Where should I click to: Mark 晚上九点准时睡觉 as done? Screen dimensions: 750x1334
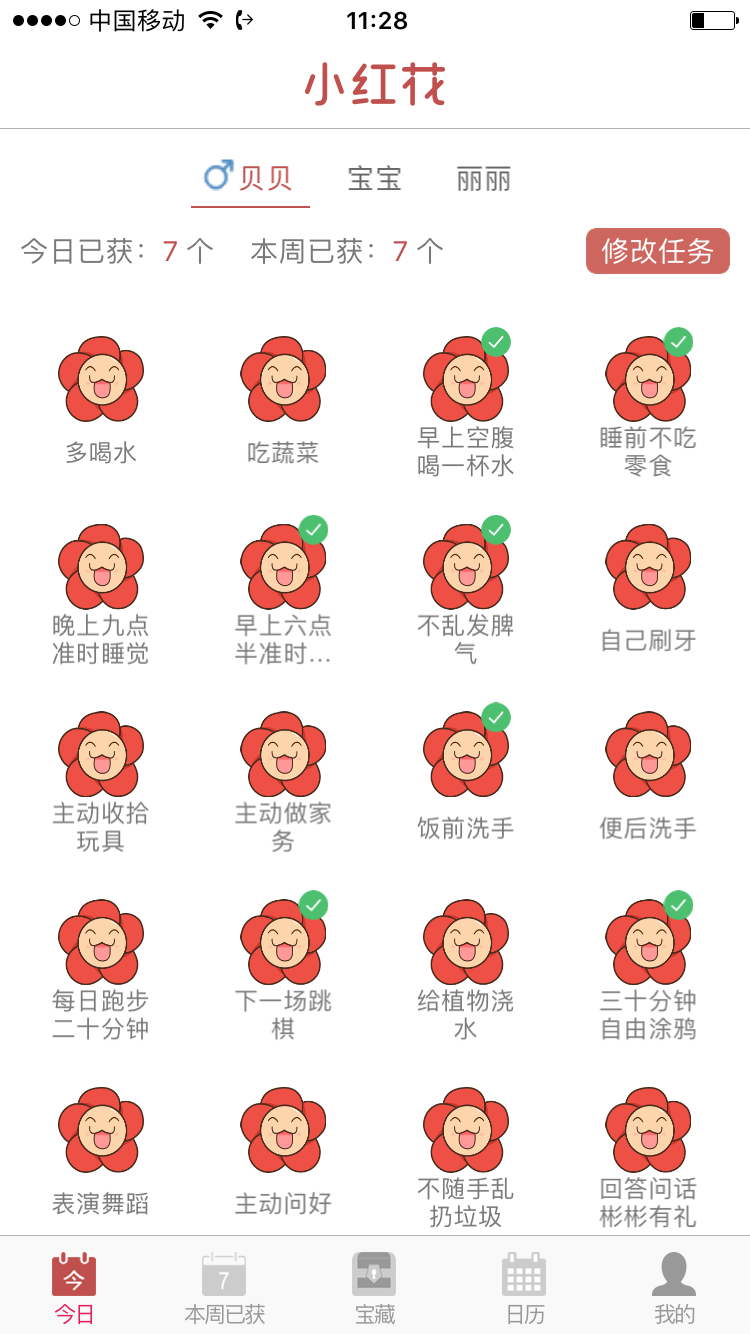pos(101,568)
